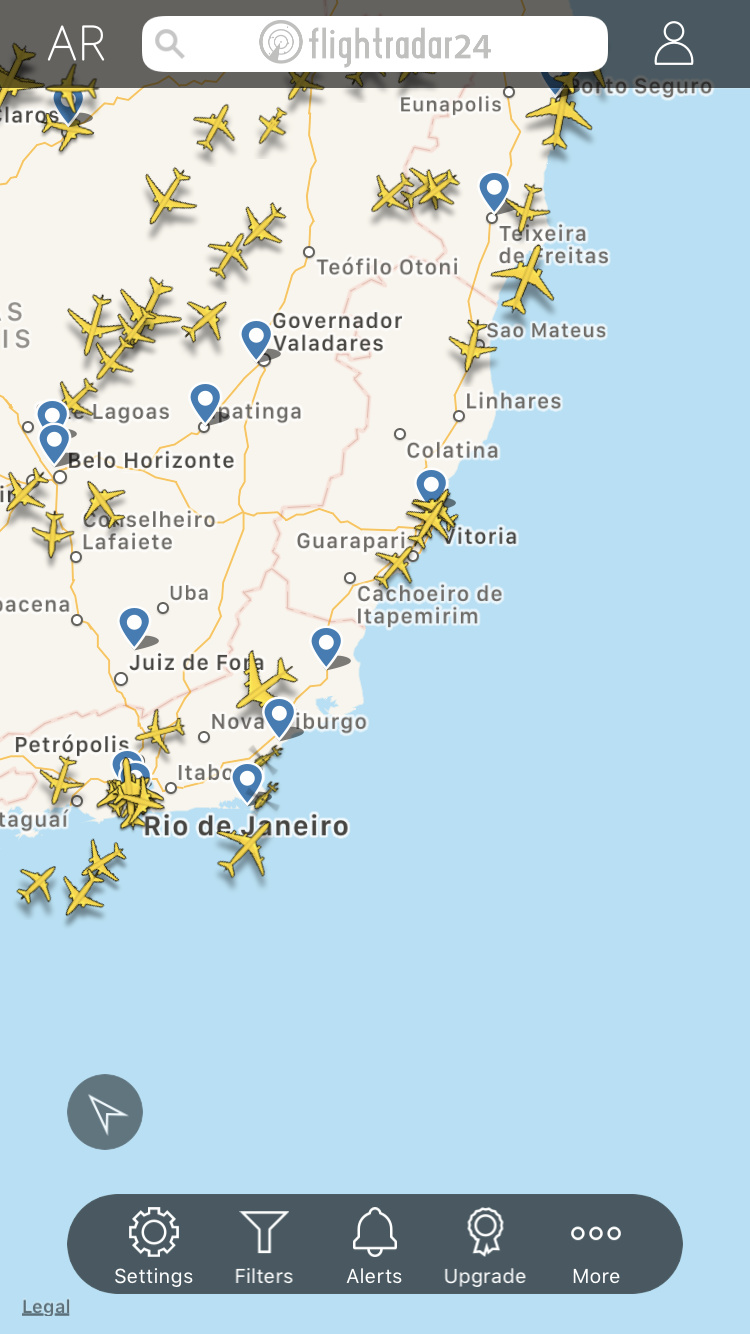Select the airport pin at Vitoria
This screenshot has width=750, height=1334.
(431, 489)
